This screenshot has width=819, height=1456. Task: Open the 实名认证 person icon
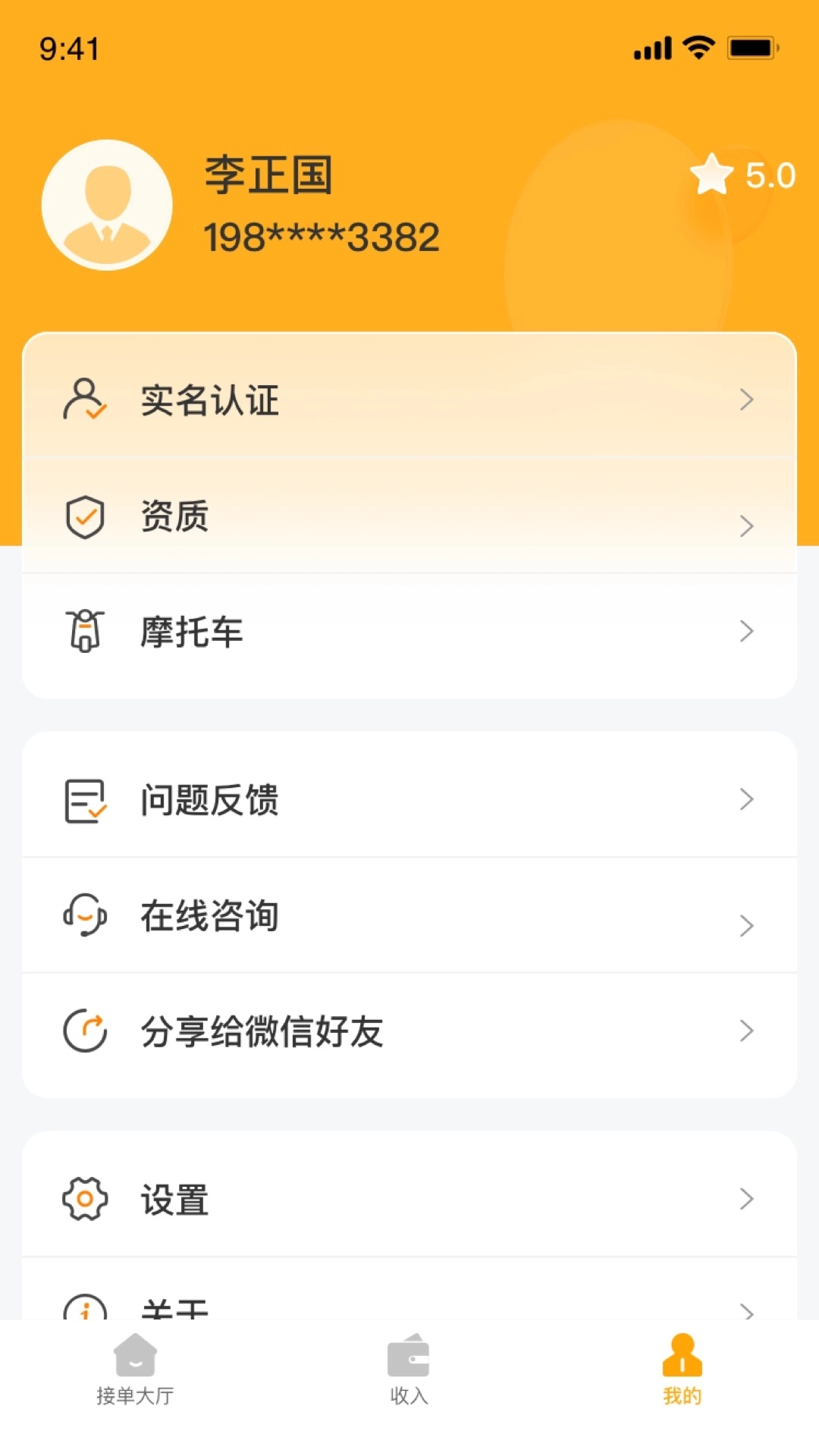coord(83,400)
